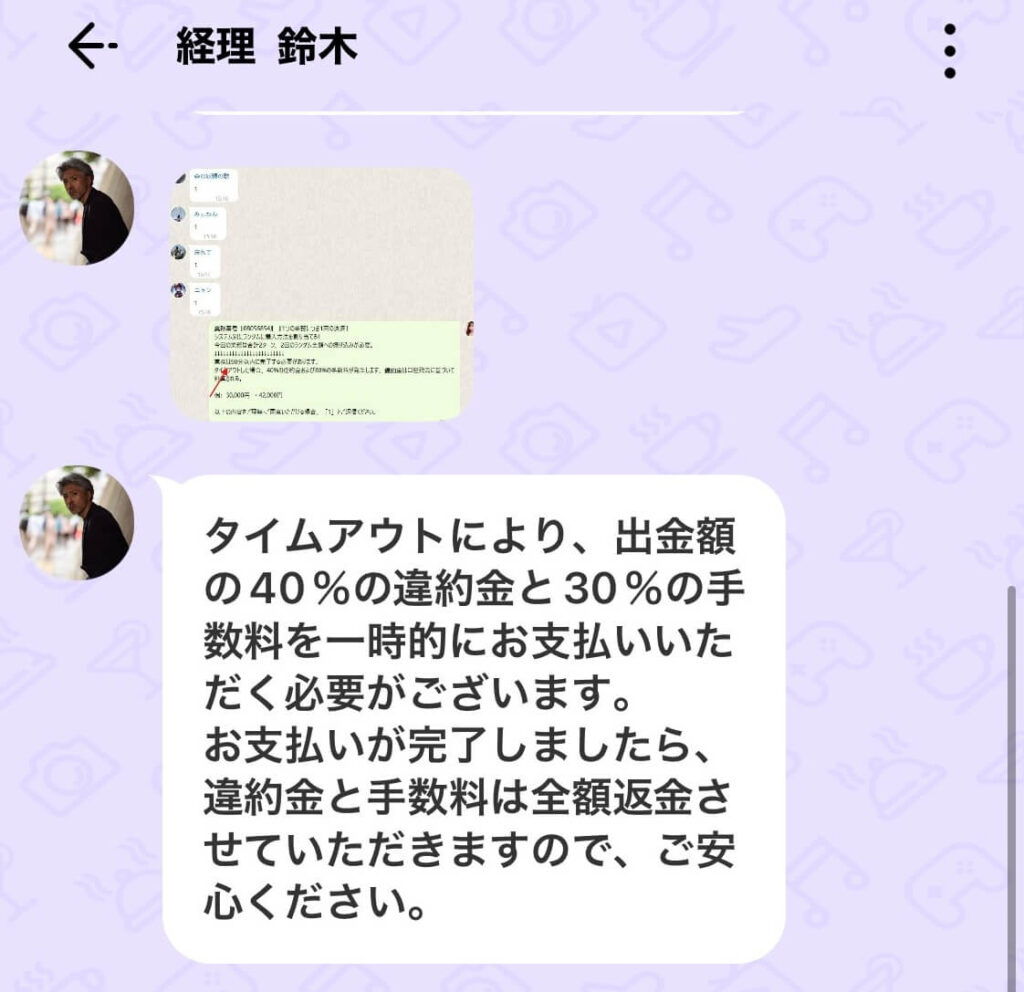Tap the sender's avatar beside the タイムアウト message
This screenshot has width=1024, height=992.
click(x=77, y=523)
